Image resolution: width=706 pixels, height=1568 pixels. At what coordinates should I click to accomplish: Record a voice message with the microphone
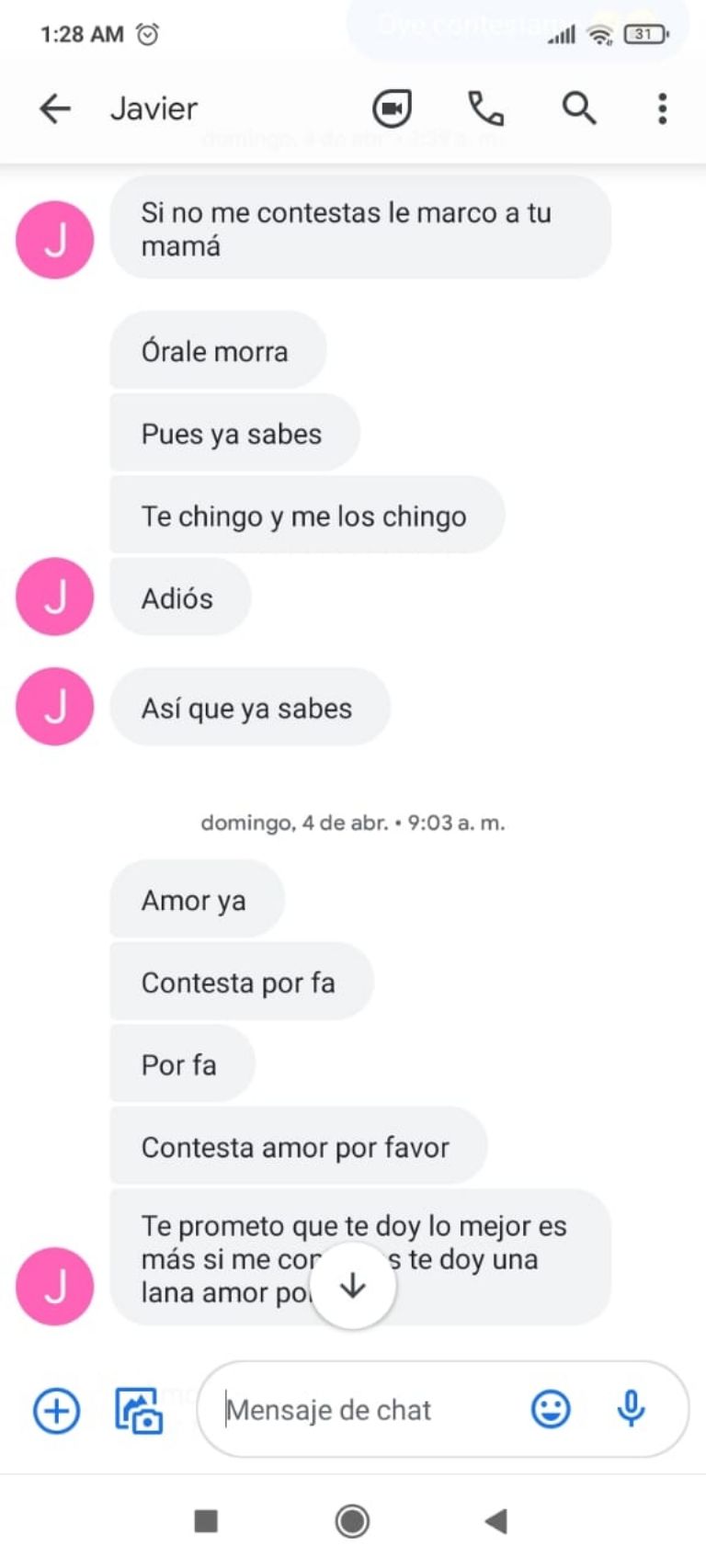(631, 1409)
